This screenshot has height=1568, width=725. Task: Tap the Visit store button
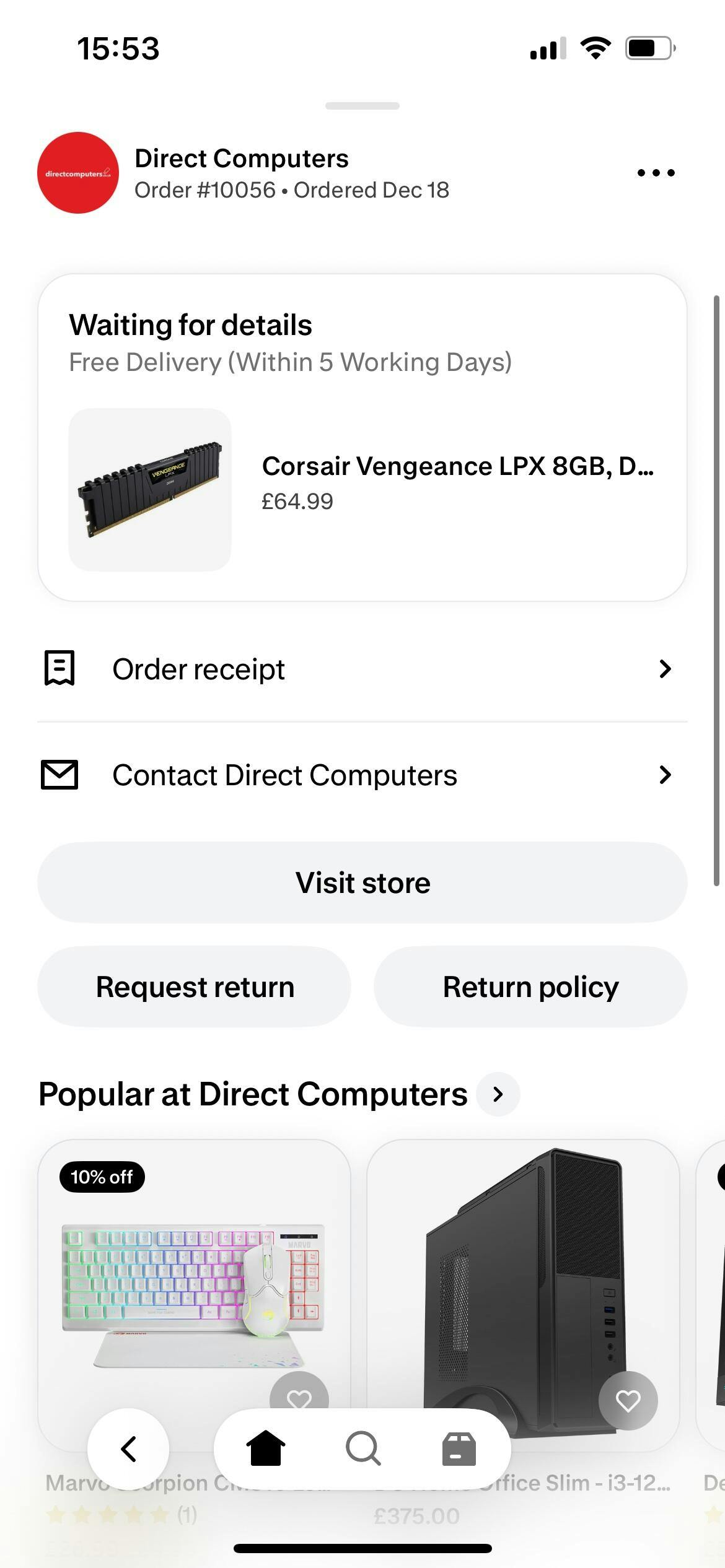362,882
